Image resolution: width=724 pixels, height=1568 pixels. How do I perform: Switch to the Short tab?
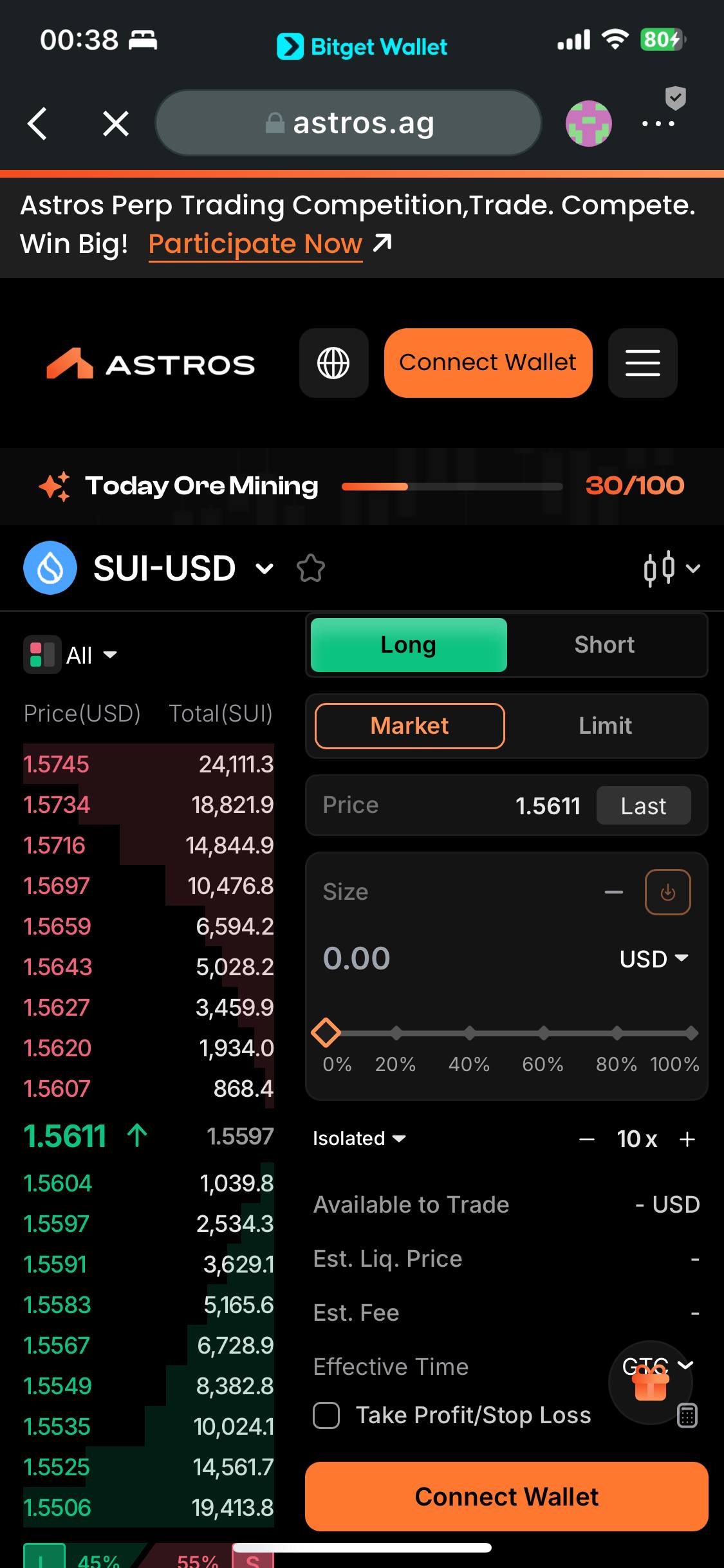pyautogui.click(x=604, y=645)
